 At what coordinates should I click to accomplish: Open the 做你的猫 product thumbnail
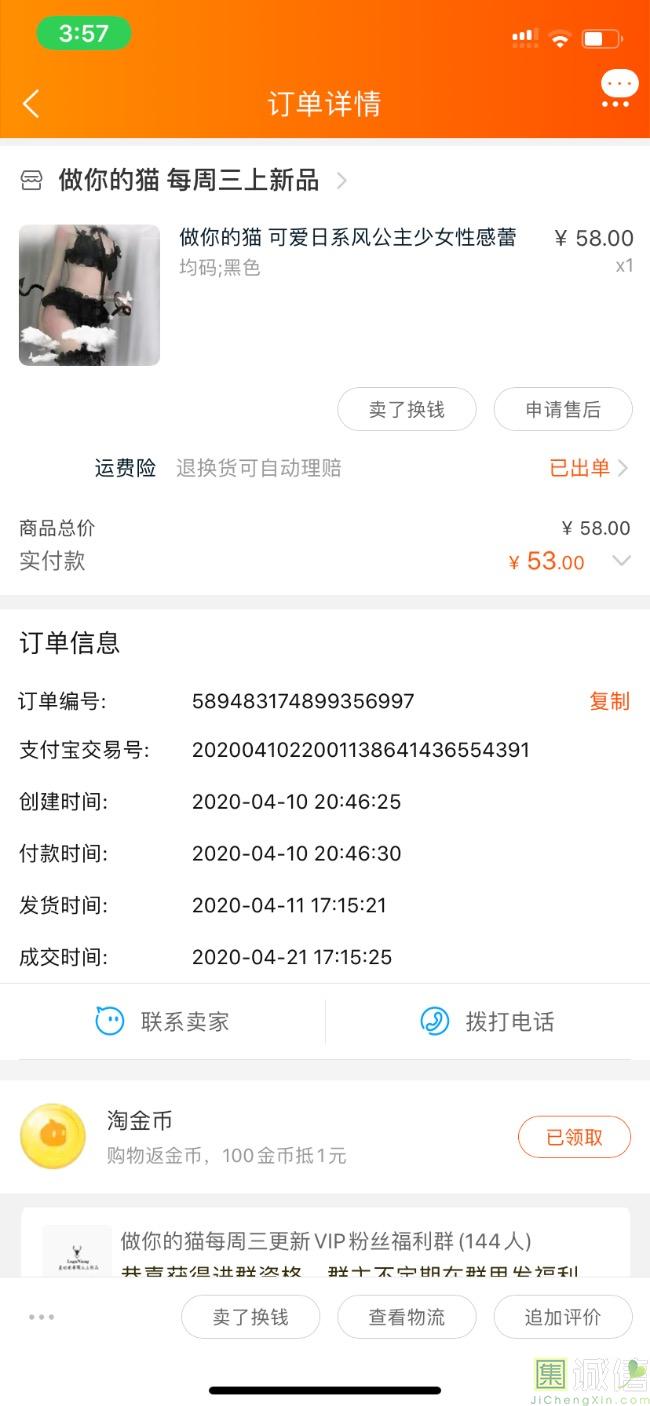point(89,294)
